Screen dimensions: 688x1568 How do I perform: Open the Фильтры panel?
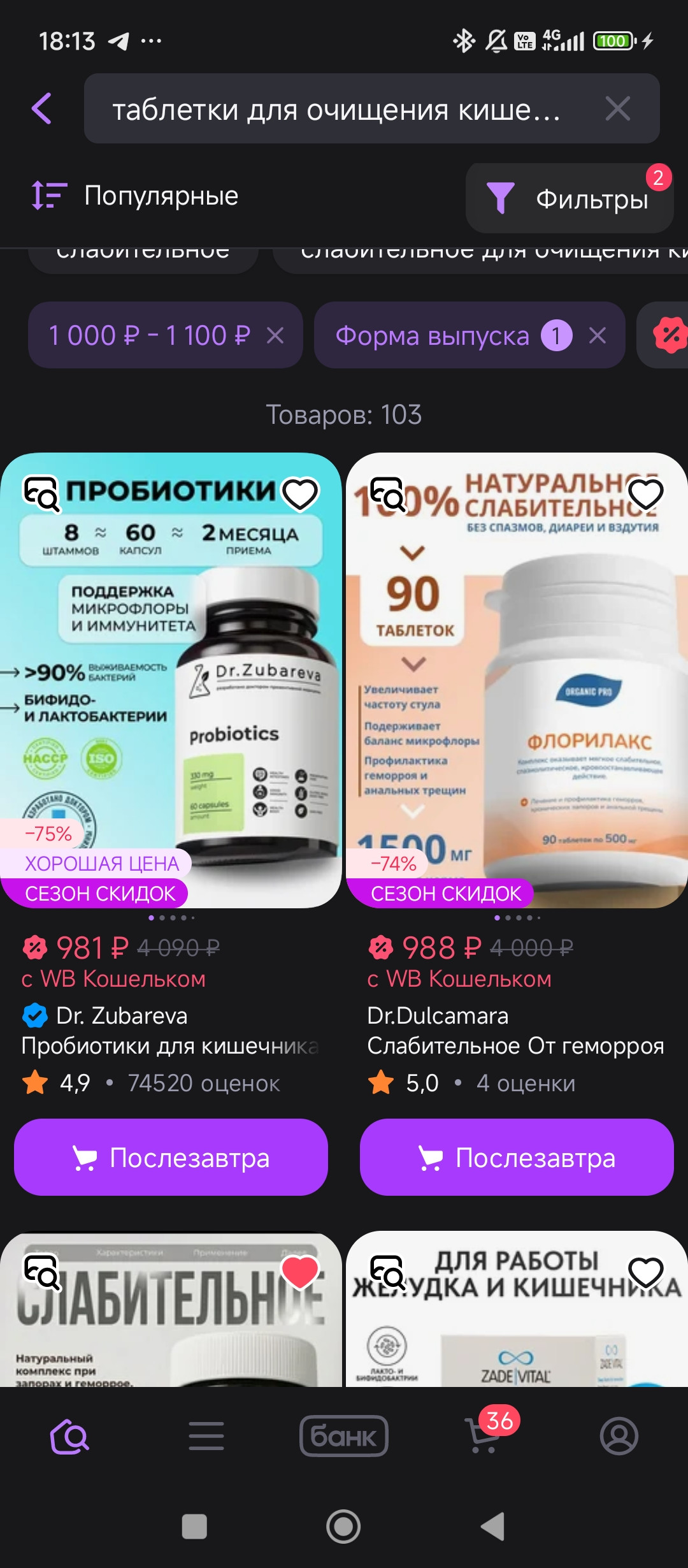point(569,198)
